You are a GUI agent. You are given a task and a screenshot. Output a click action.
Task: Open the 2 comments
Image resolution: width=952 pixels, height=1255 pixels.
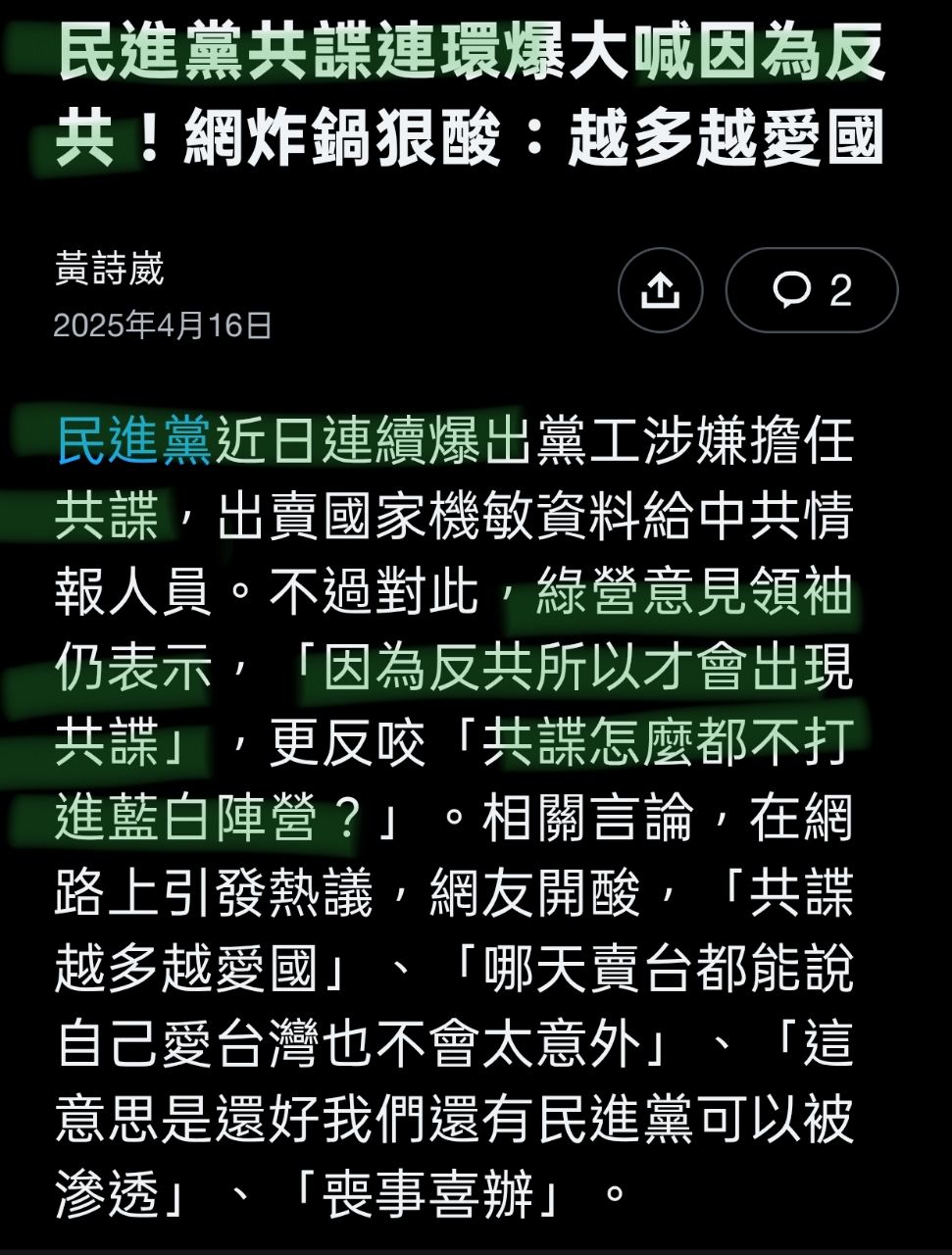tap(811, 290)
